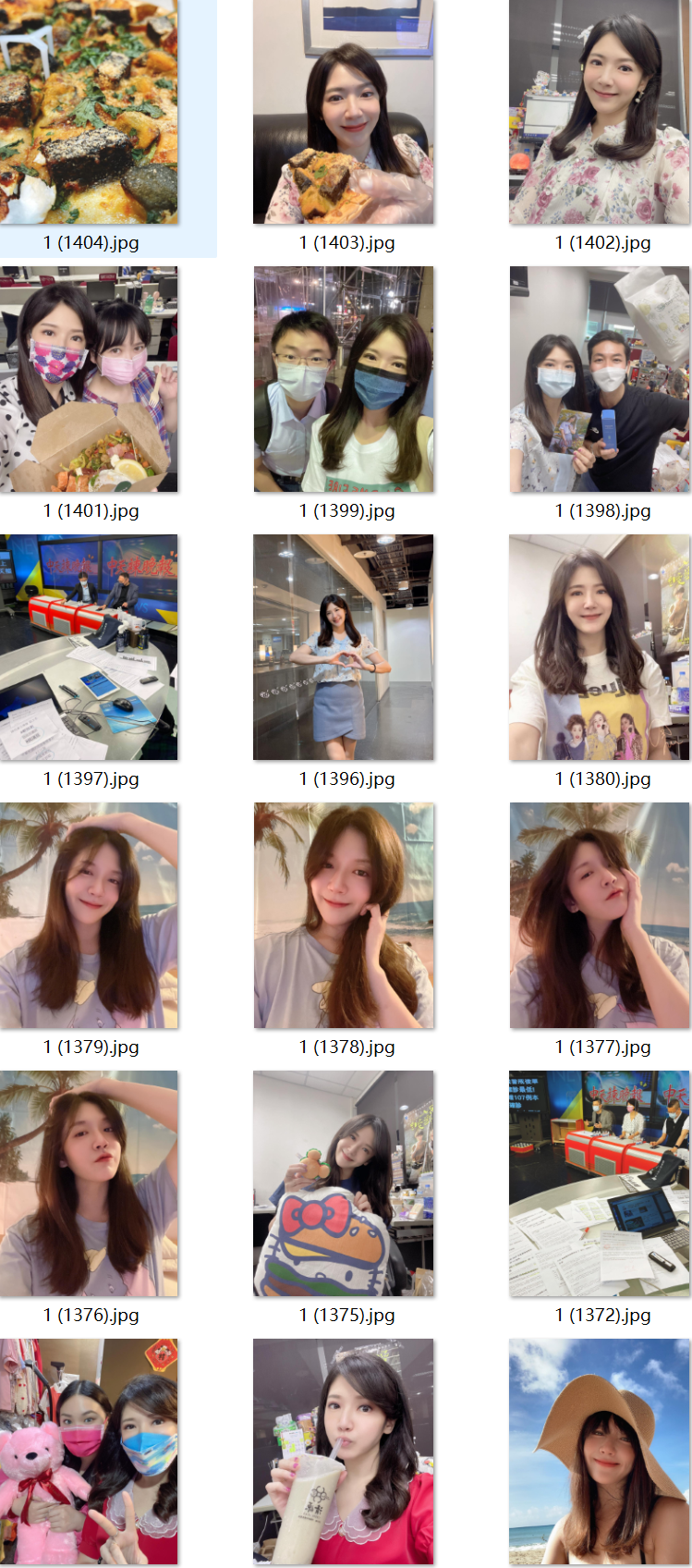Open the 1 (1378).jpg file

point(344,915)
